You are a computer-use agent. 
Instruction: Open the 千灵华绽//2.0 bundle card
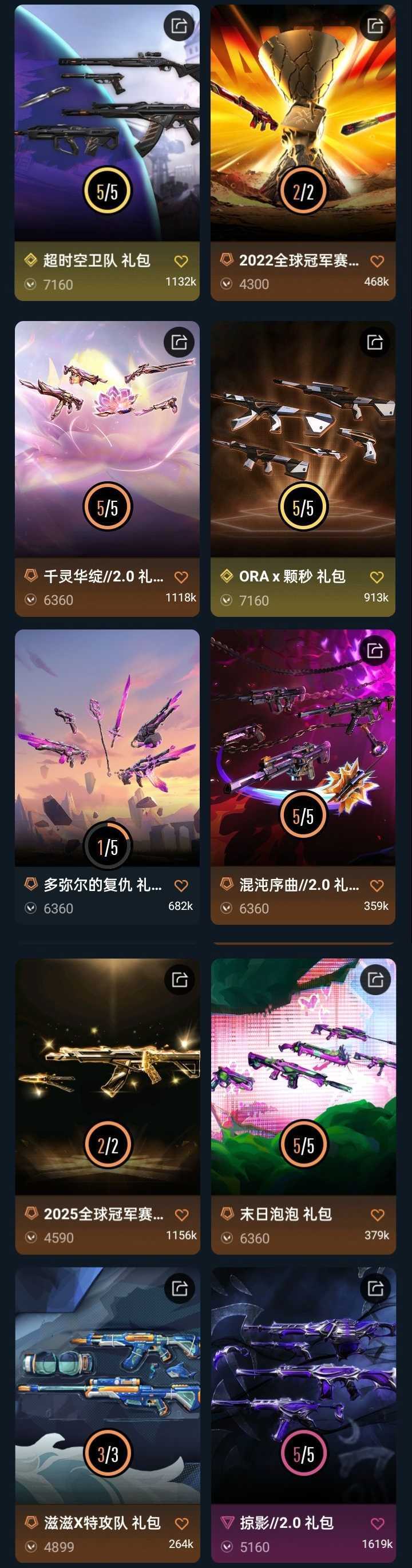[x=107, y=469]
